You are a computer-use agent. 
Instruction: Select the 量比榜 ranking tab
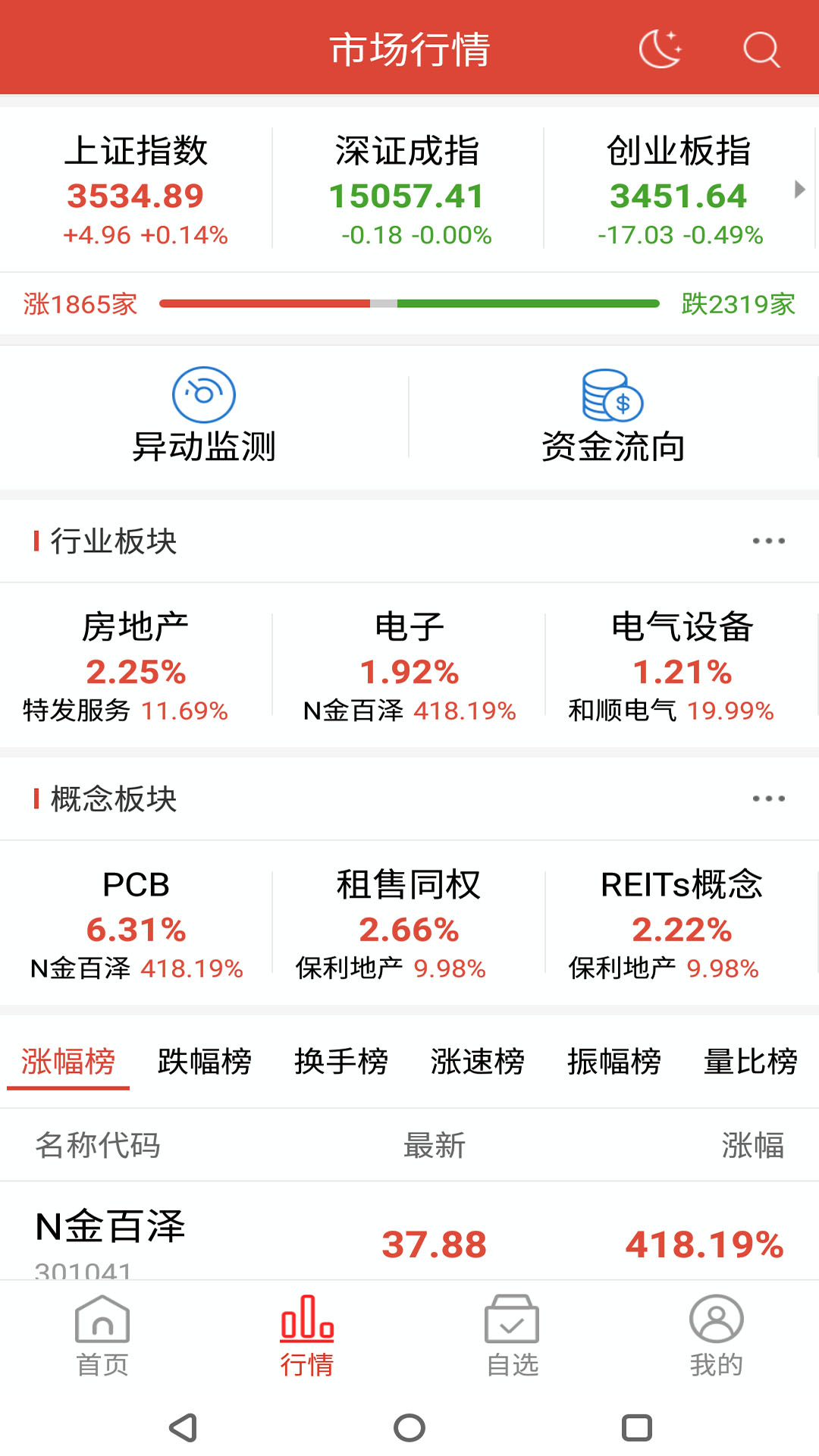pos(751,1062)
